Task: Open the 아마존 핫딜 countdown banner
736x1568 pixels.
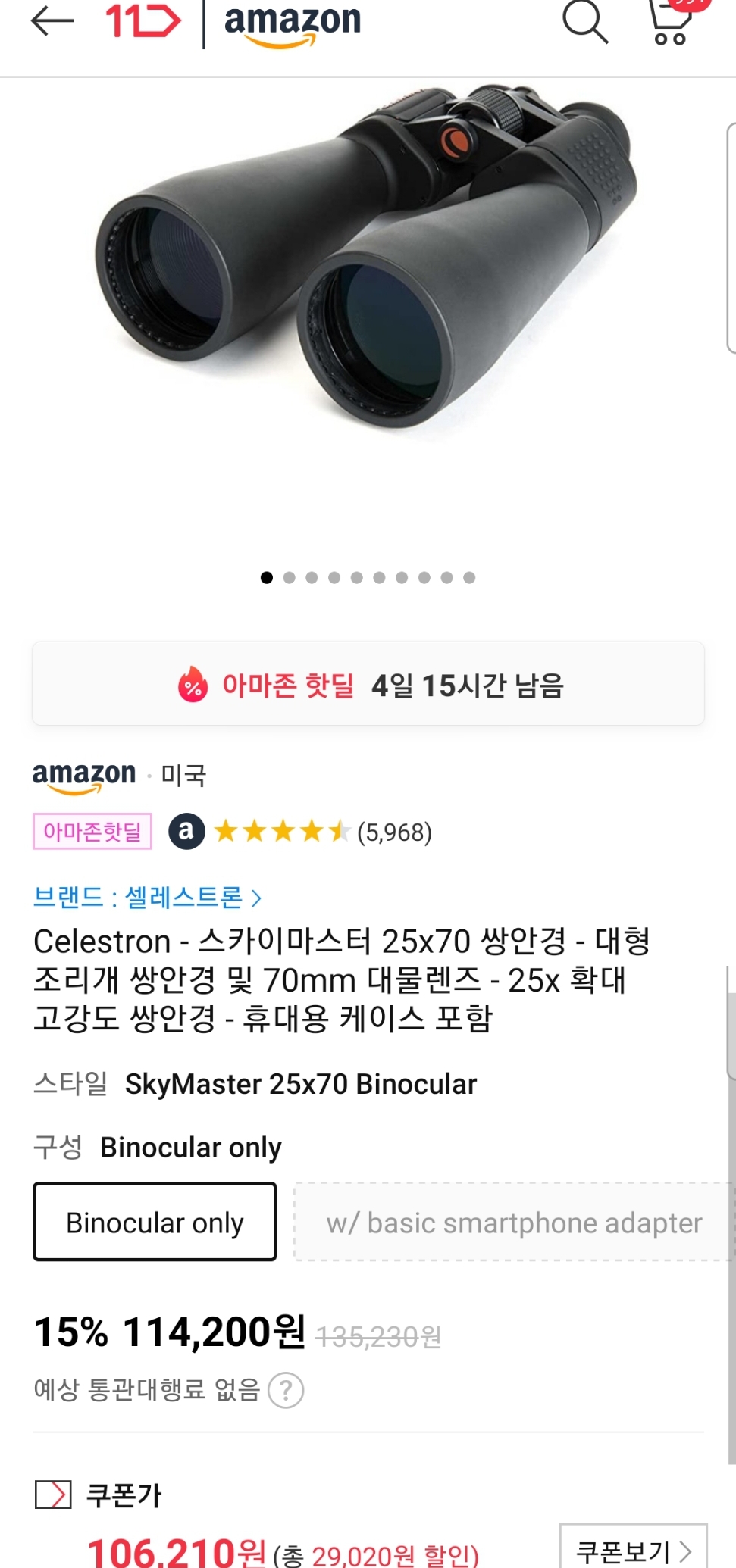Action: point(368,684)
